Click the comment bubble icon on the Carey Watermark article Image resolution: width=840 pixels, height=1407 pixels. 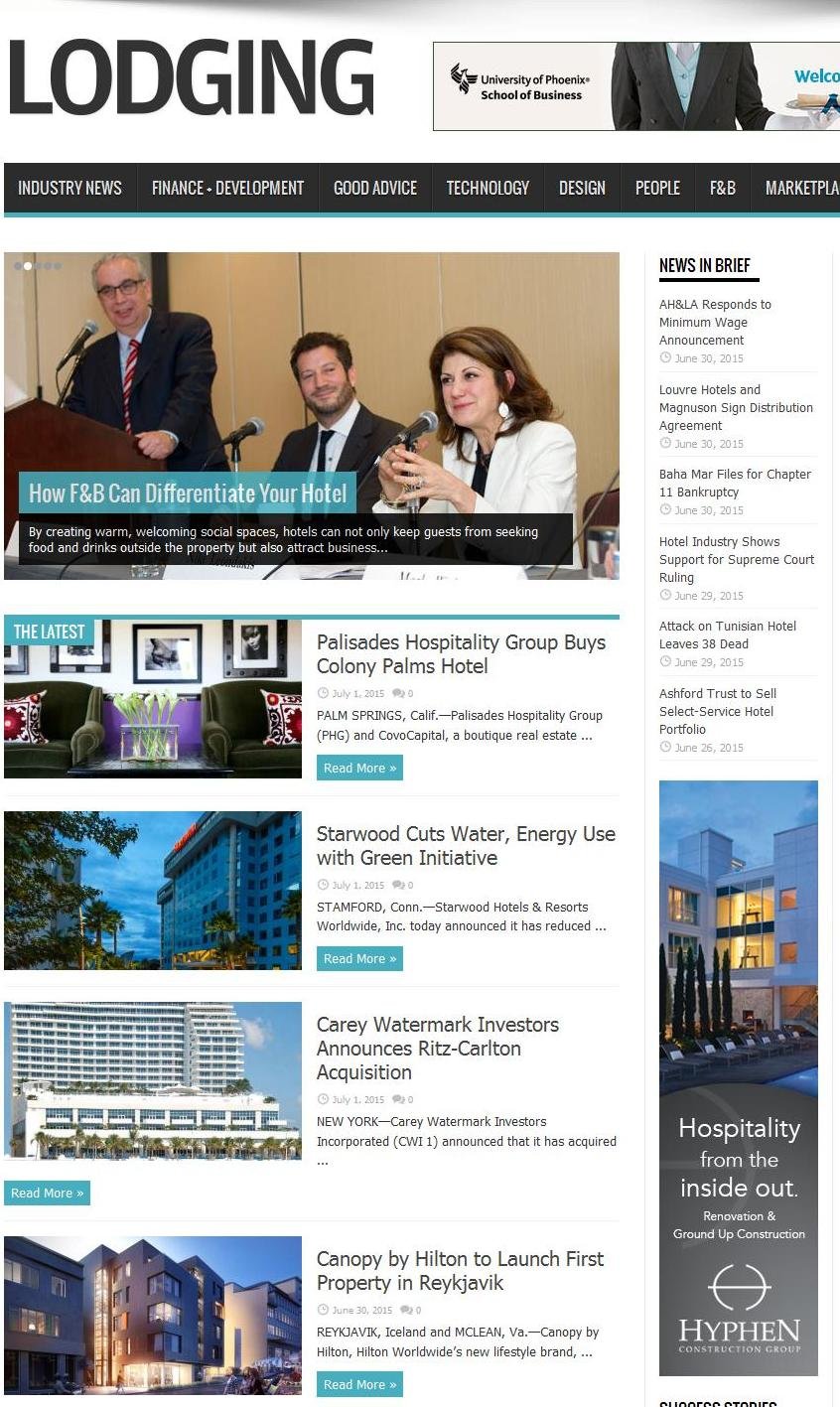pyautogui.click(x=396, y=1099)
